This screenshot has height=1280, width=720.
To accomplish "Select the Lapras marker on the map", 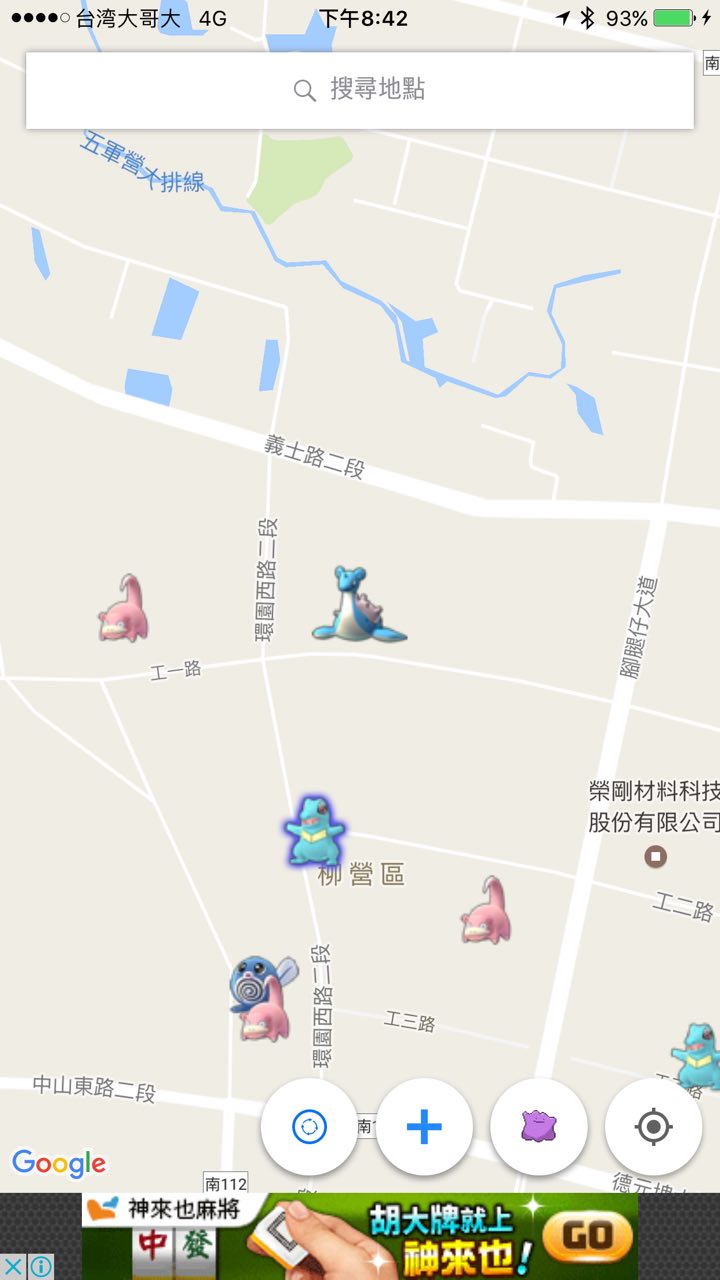I will (355, 604).
